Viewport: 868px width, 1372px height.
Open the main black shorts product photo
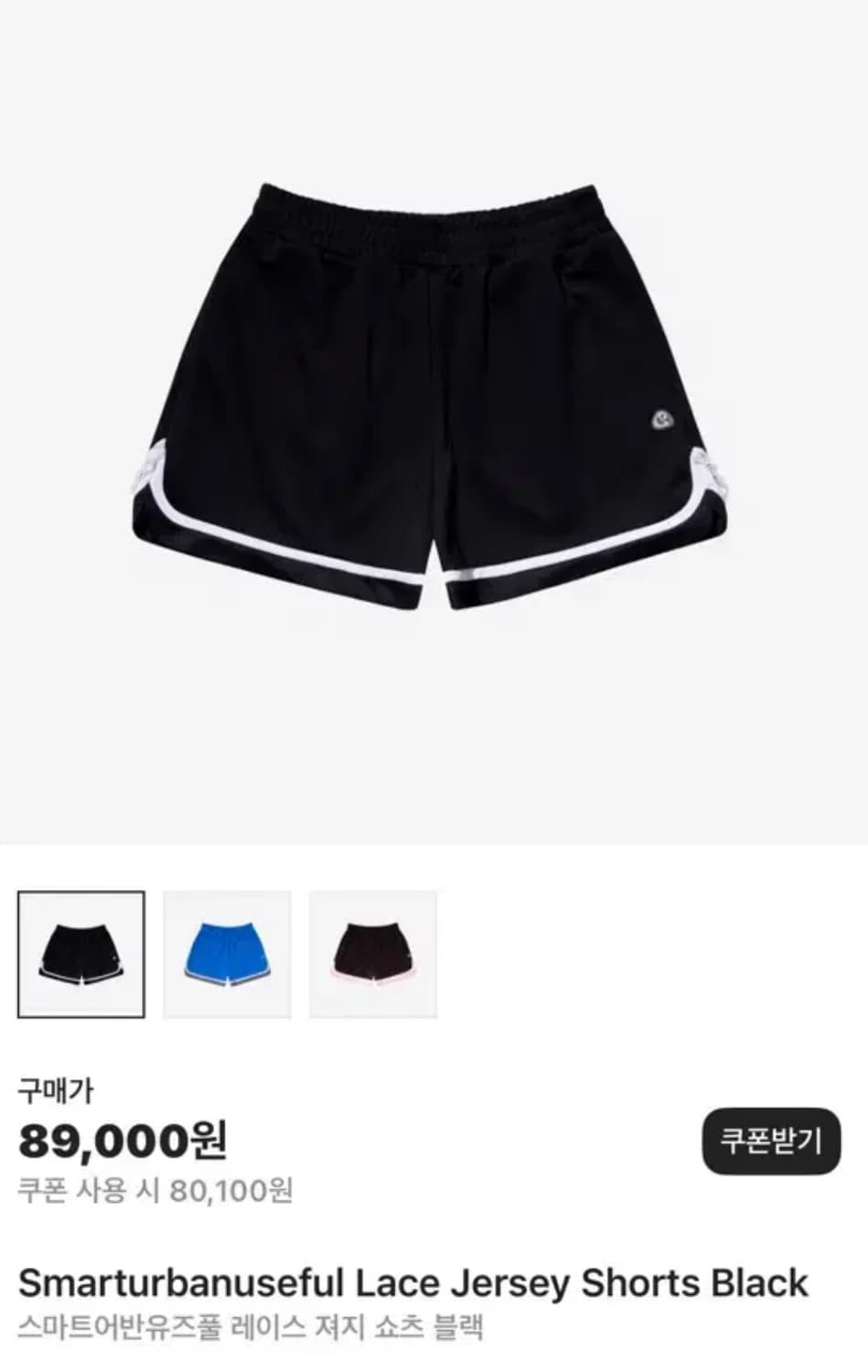pos(434,393)
